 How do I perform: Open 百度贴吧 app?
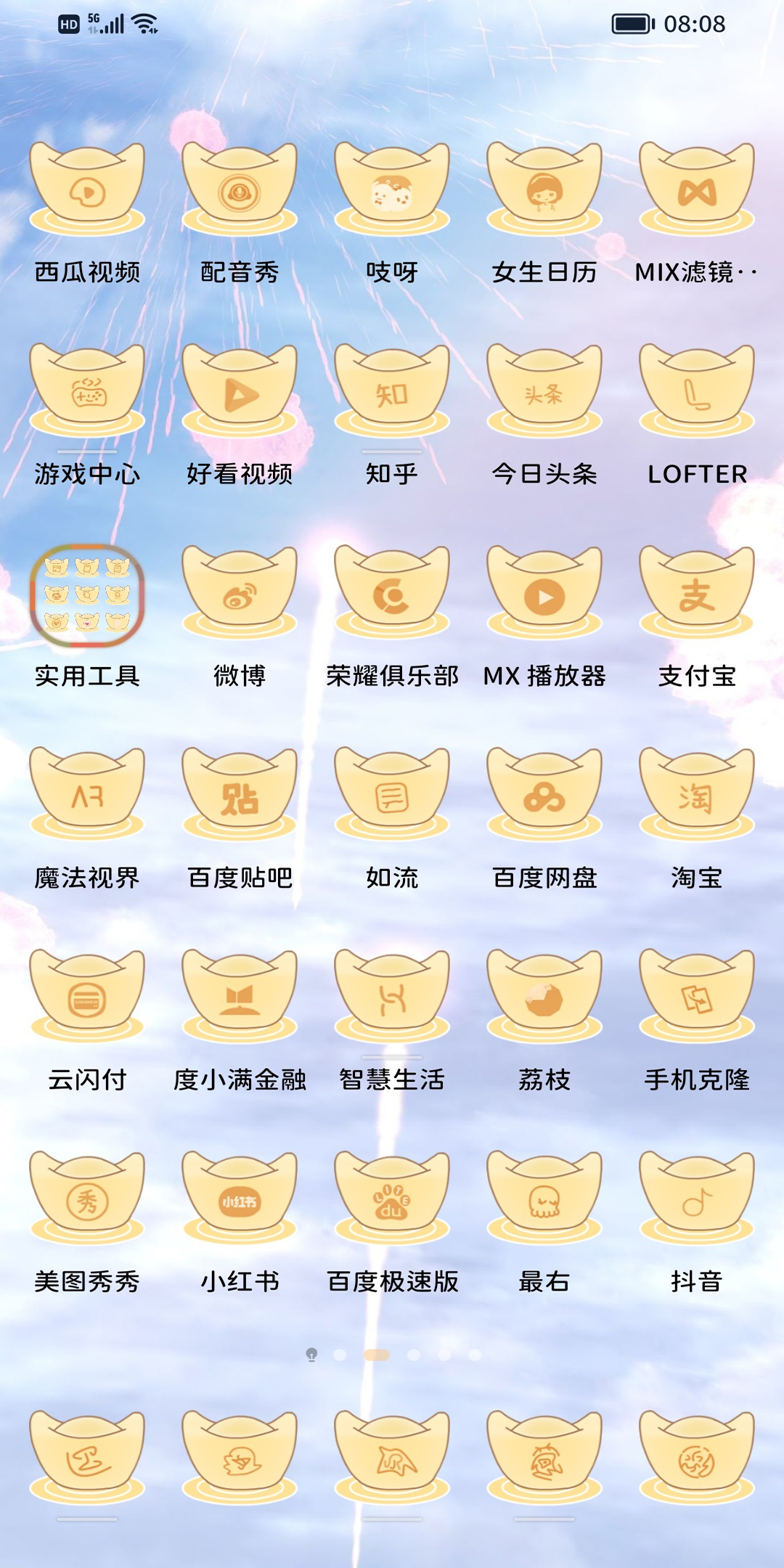240,797
